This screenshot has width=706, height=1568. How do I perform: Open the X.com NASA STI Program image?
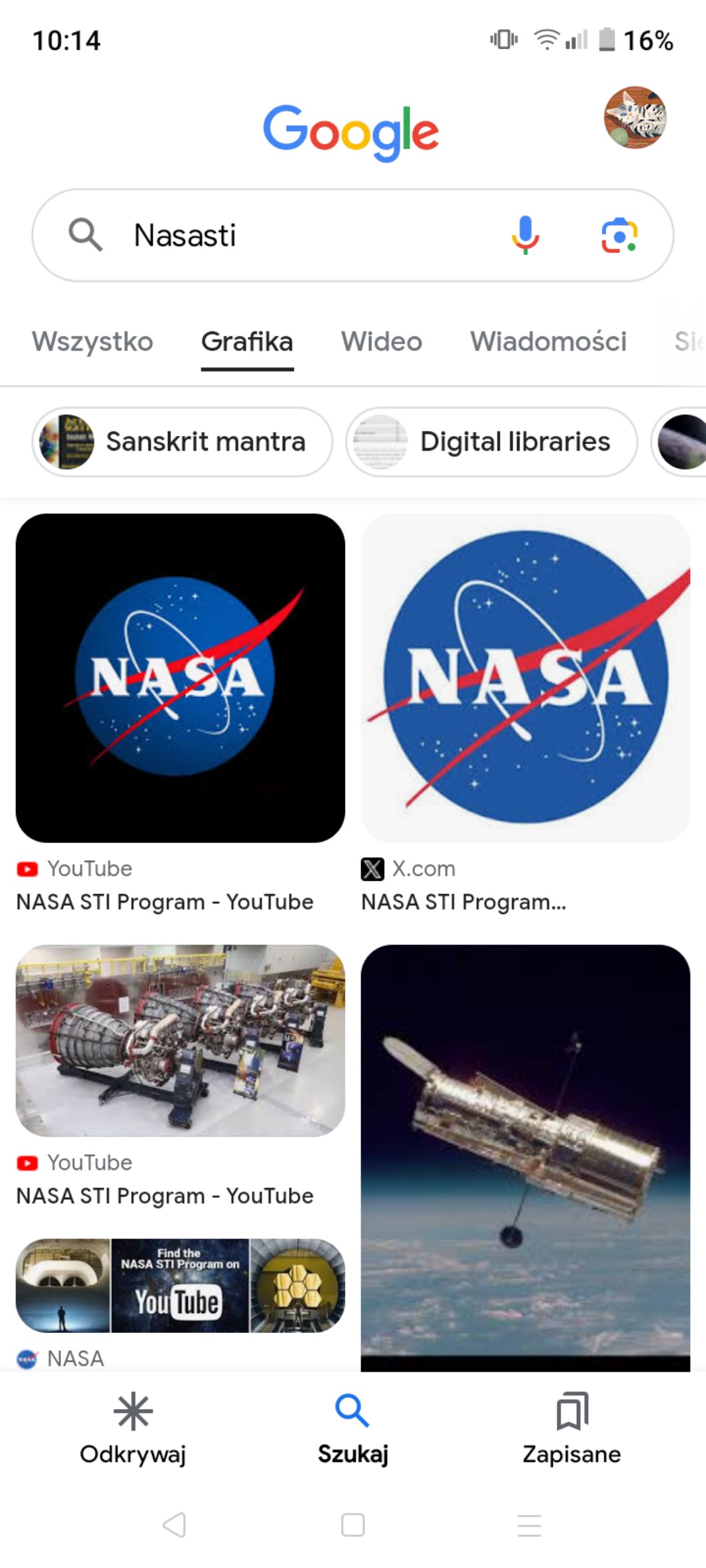(525, 677)
